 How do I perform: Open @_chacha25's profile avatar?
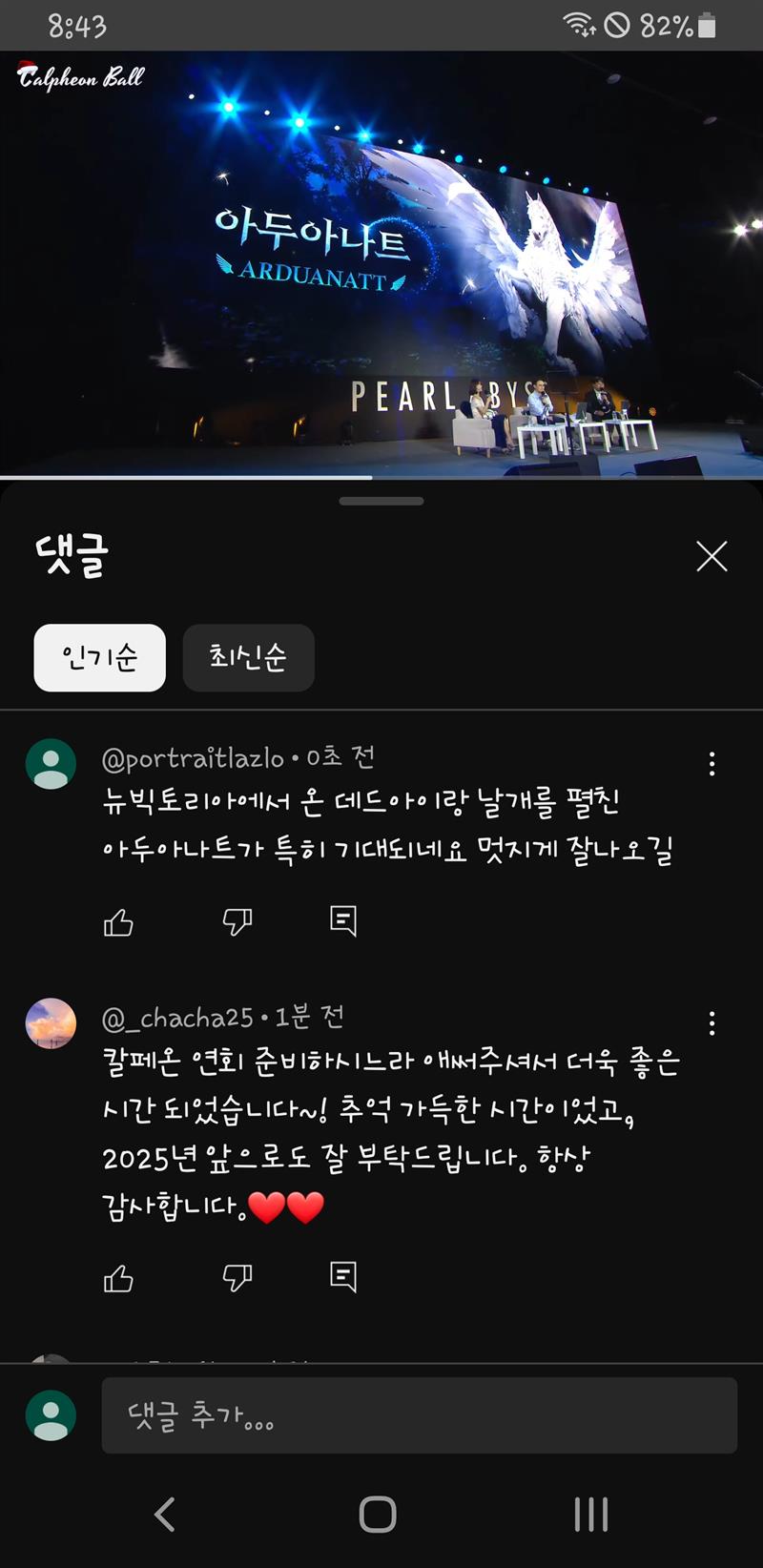pyautogui.click(x=51, y=1023)
